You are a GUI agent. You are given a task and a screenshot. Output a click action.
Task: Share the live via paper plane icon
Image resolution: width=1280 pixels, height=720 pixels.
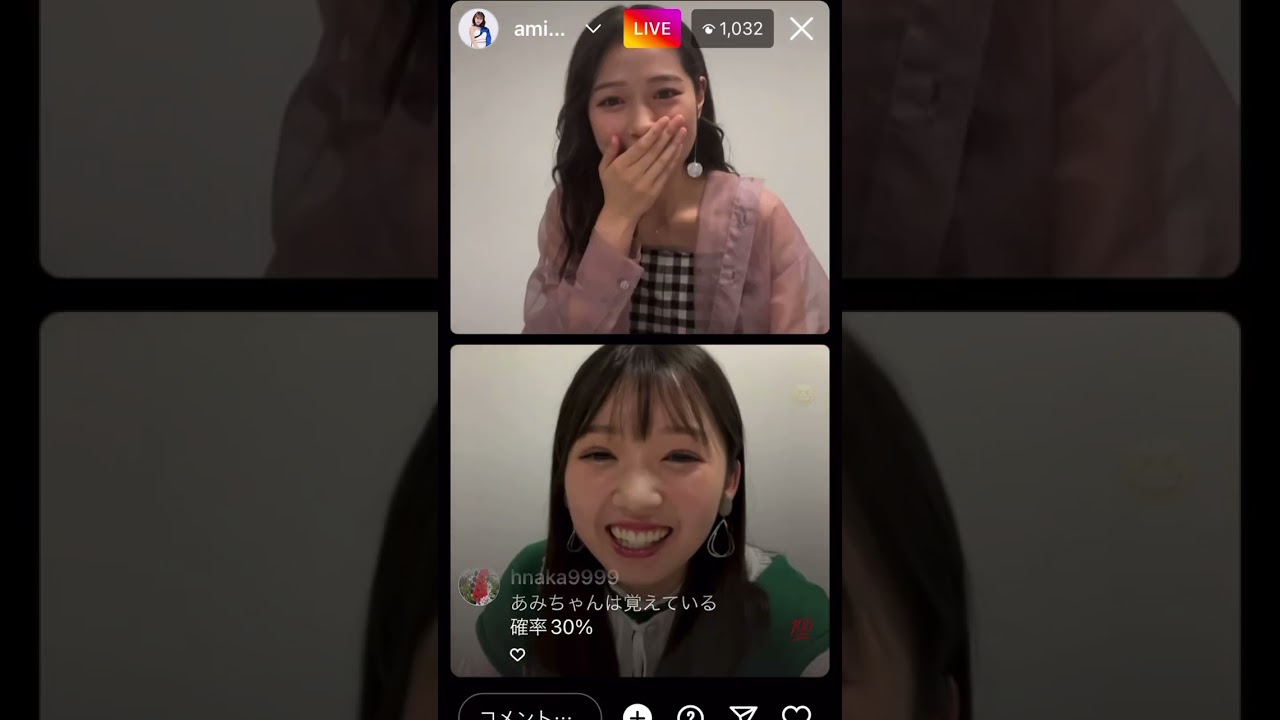pyautogui.click(x=743, y=714)
